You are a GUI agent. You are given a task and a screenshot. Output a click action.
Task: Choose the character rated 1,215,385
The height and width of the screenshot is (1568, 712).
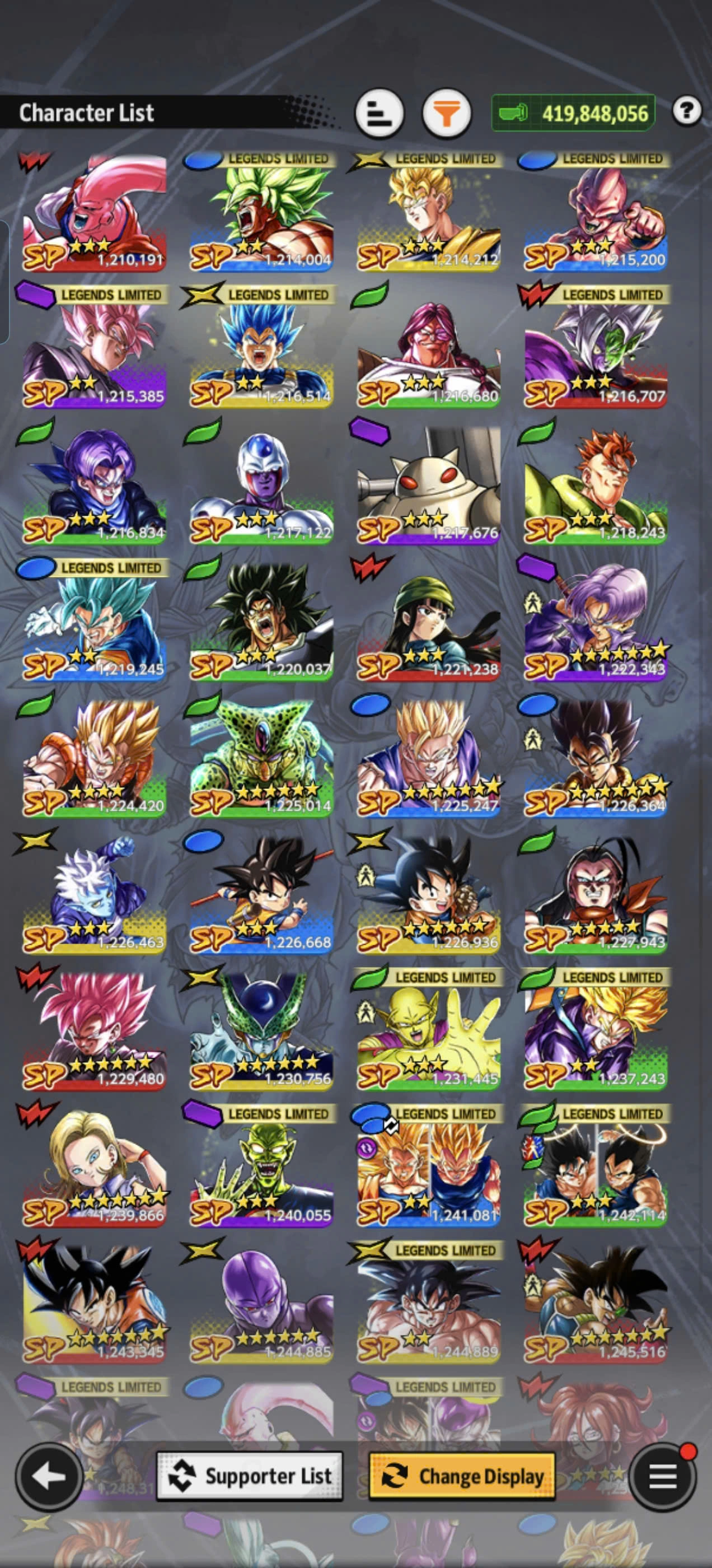coord(95,350)
